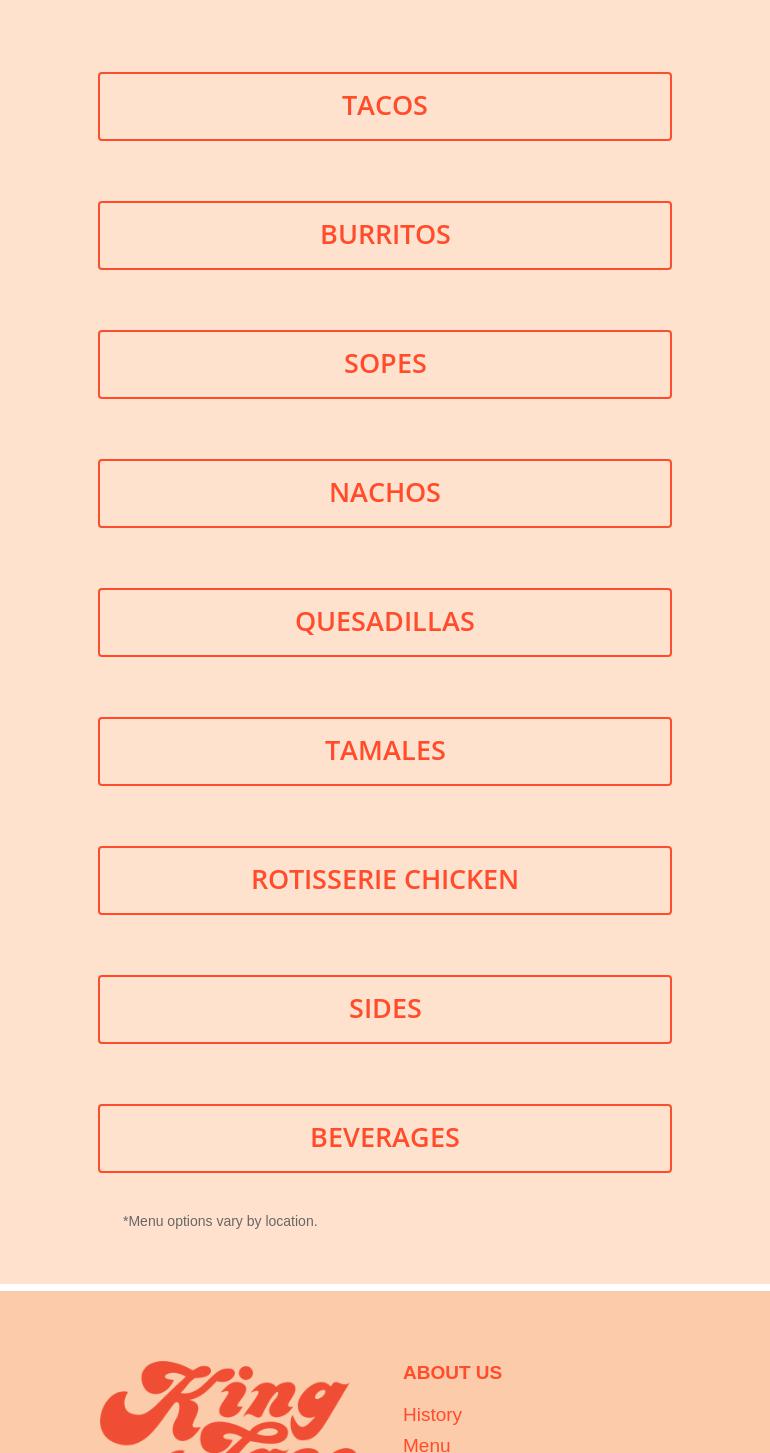Screen dimensions: 770x1453
Task: Open Quesadillas options
Action: click(384, 622)
